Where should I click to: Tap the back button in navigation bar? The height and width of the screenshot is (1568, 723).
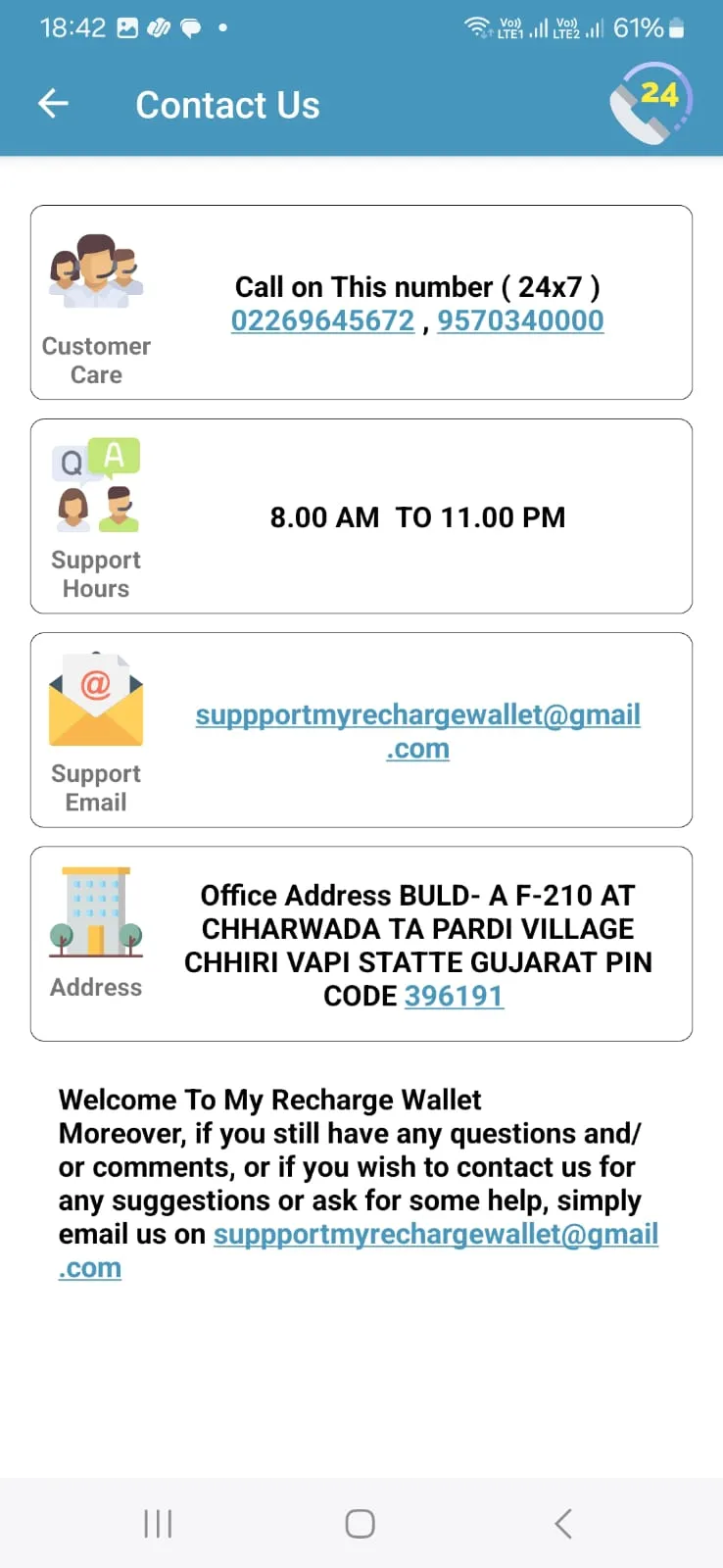tap(562, 1523)
